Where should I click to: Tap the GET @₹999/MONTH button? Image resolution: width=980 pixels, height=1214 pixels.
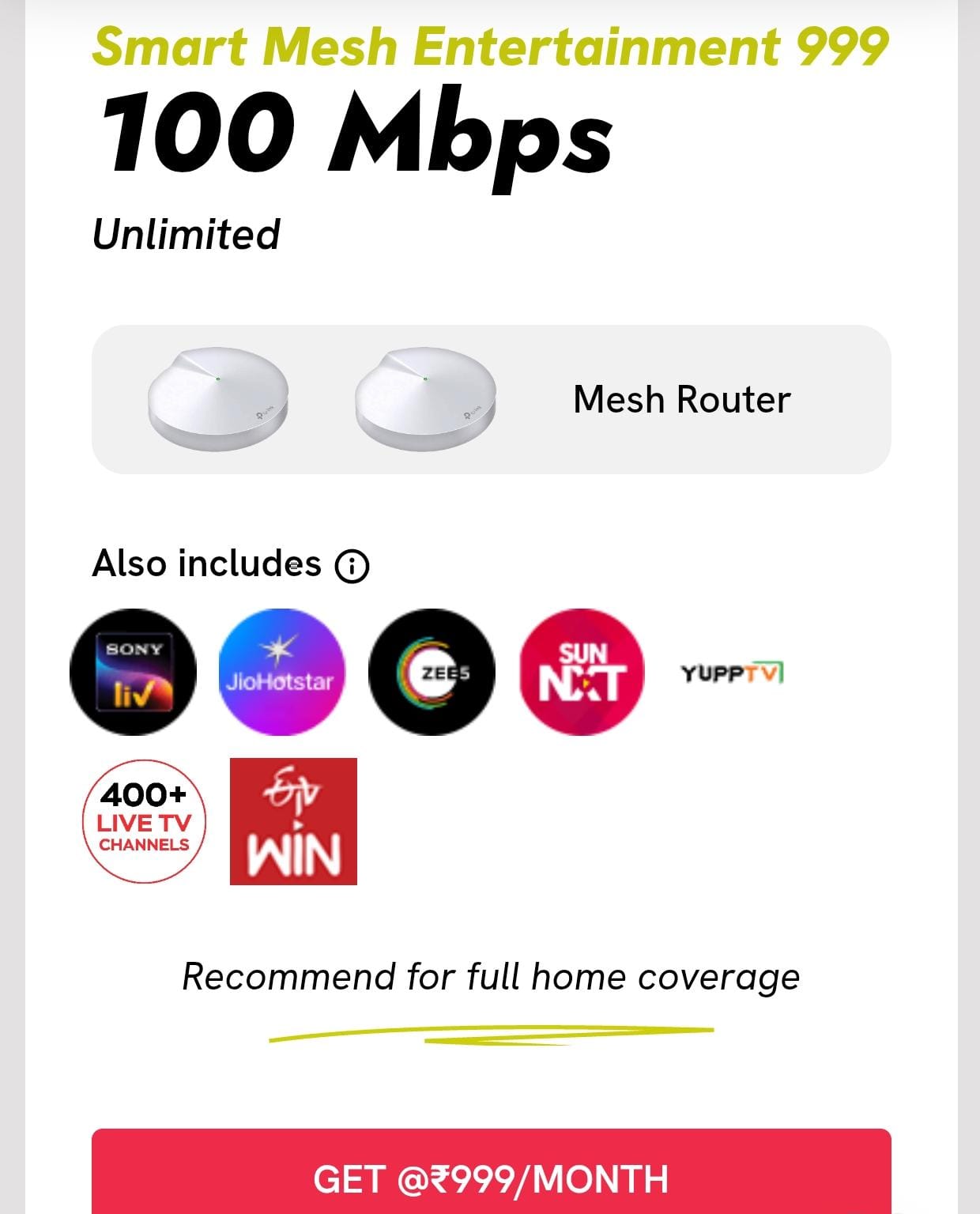(491, 1177)
